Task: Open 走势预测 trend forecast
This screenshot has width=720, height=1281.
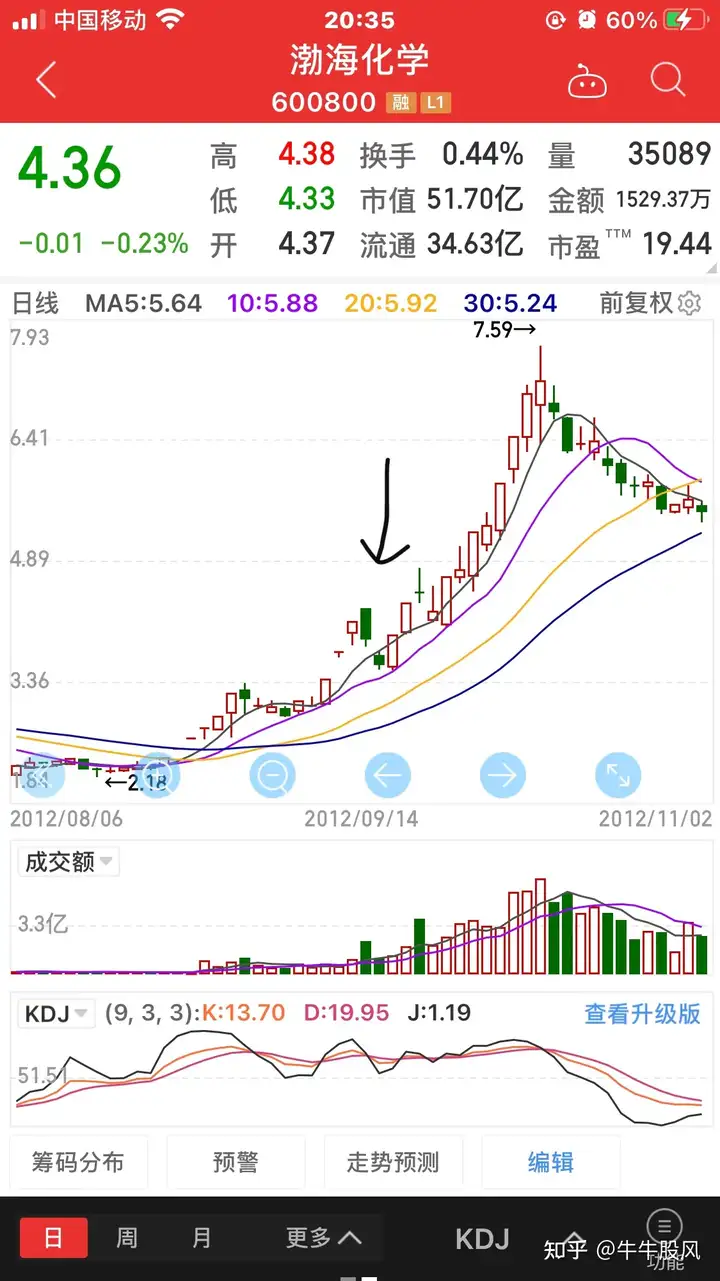Action: click(393, 1162)
